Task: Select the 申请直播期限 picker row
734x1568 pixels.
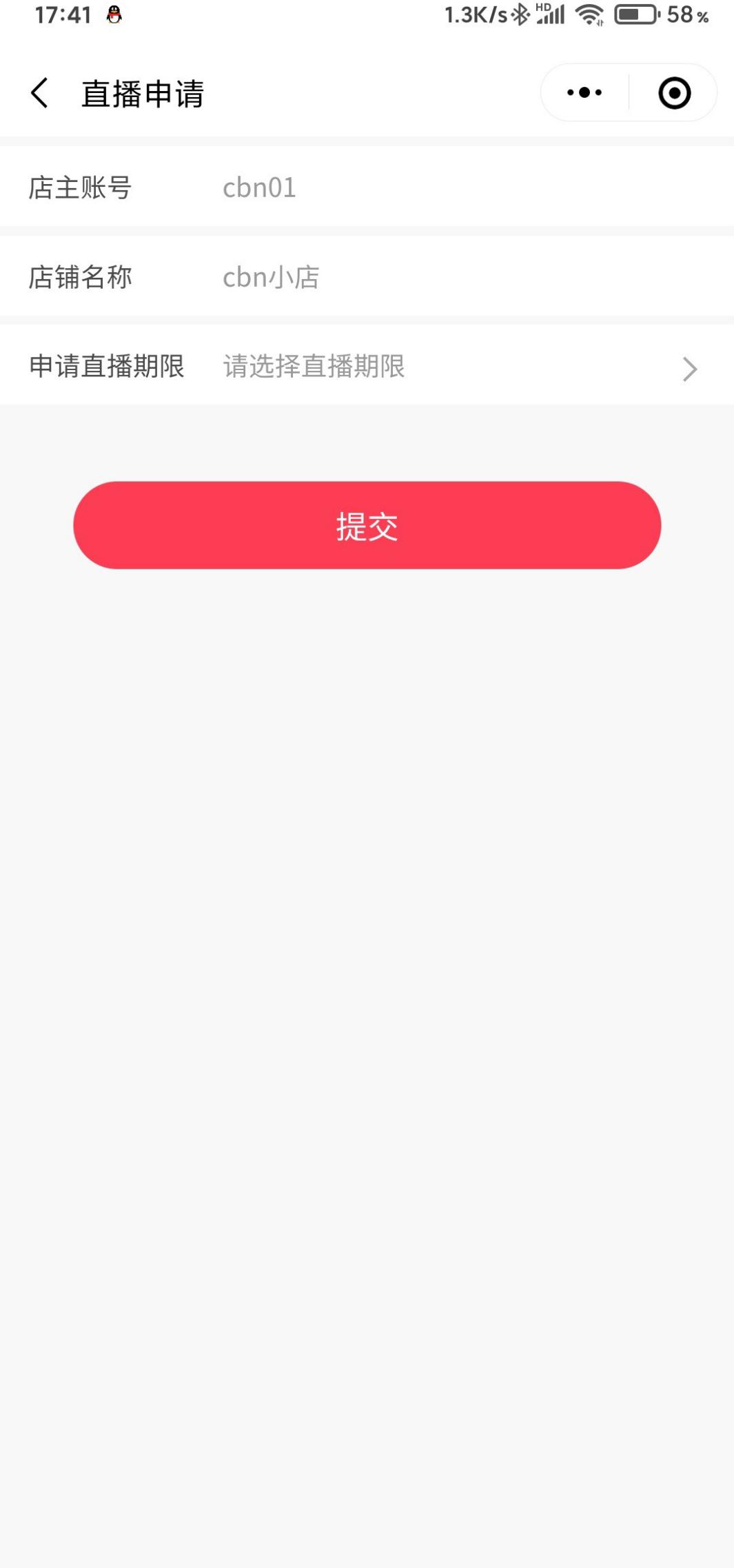Action: (367, 365)
